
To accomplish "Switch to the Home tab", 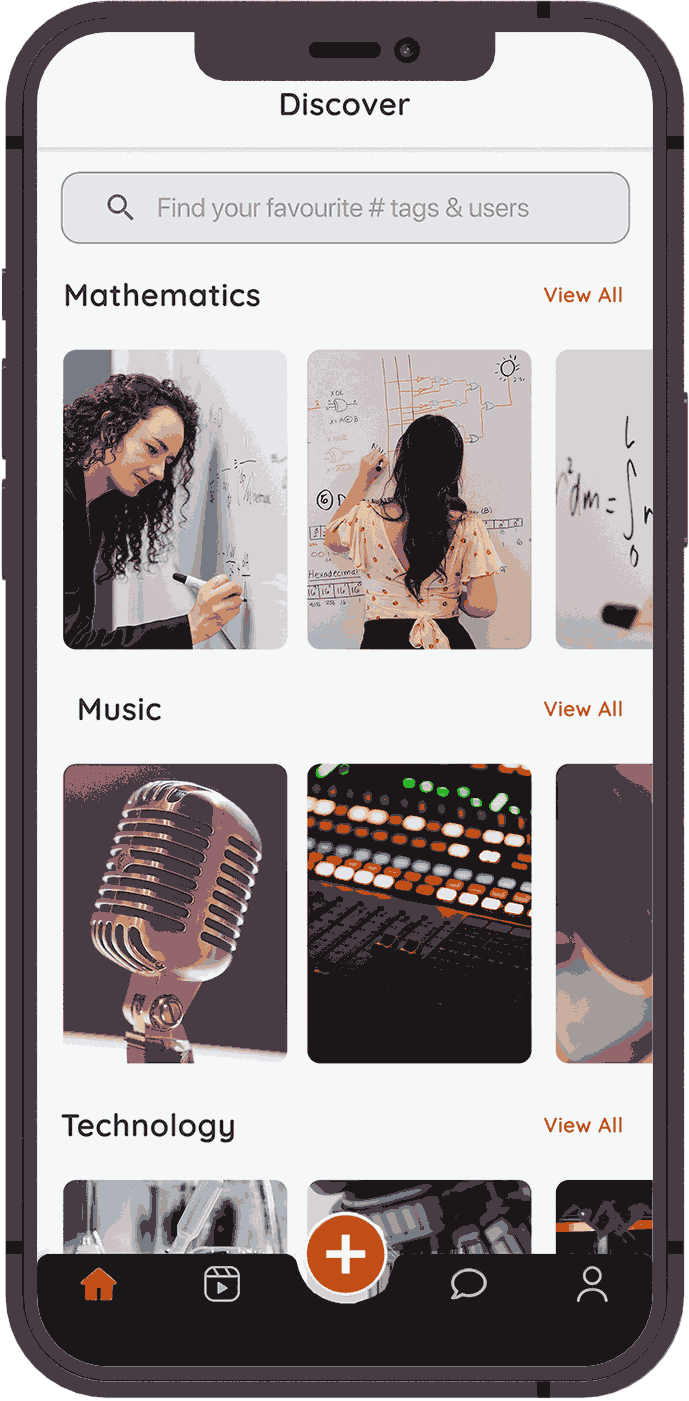I will (x=98, y=1285).
